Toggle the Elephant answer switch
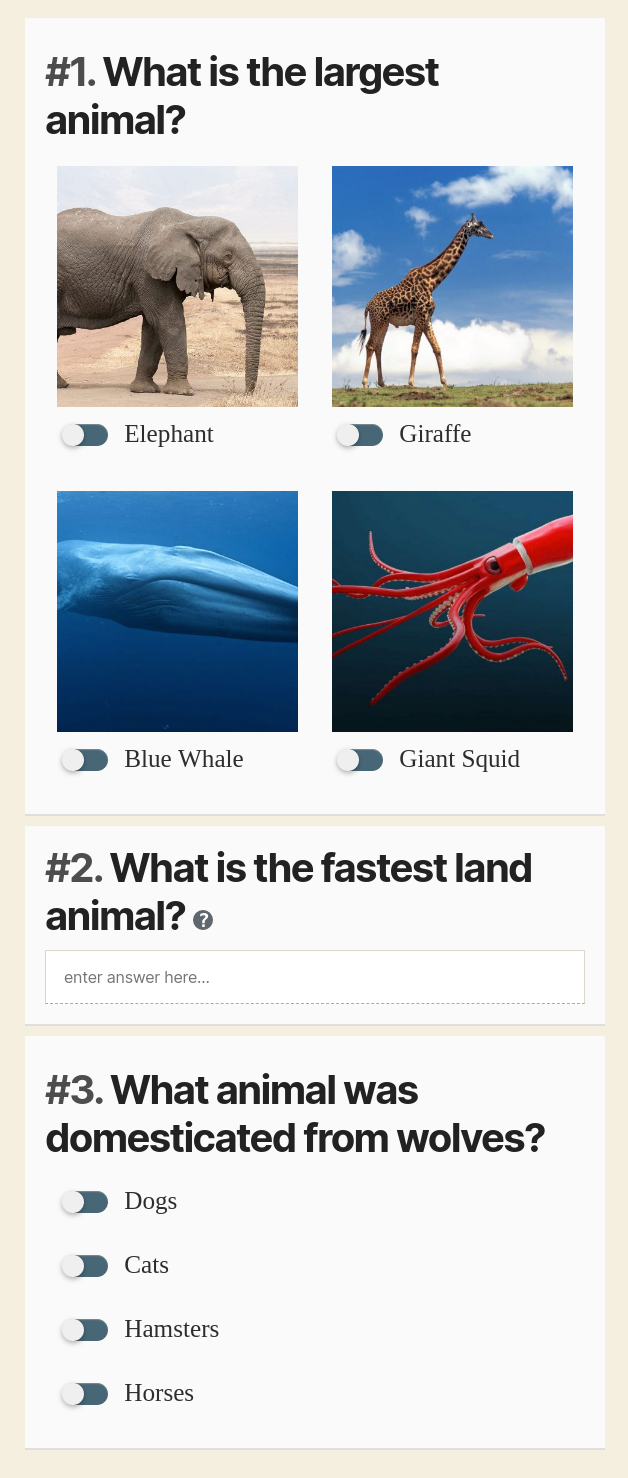This screenshot has width=628, height=1478. tap(85, 435)
